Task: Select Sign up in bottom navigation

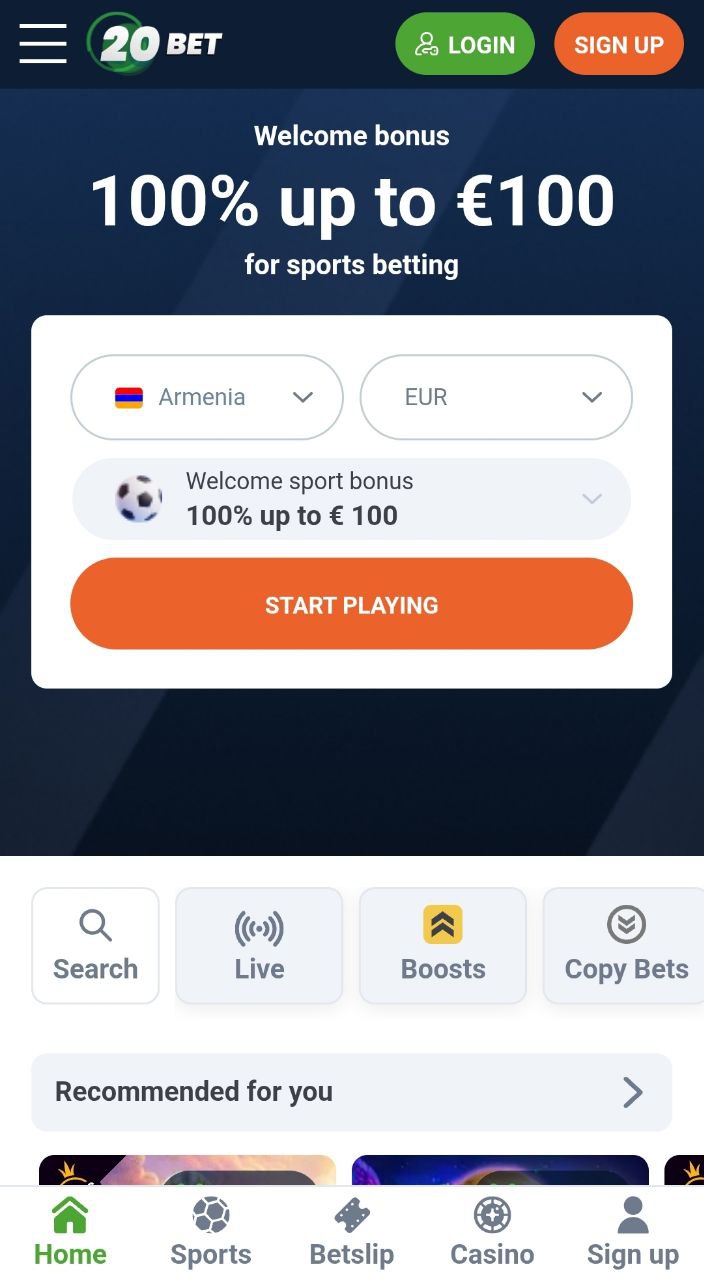Action: click(x=633, y=1234)
